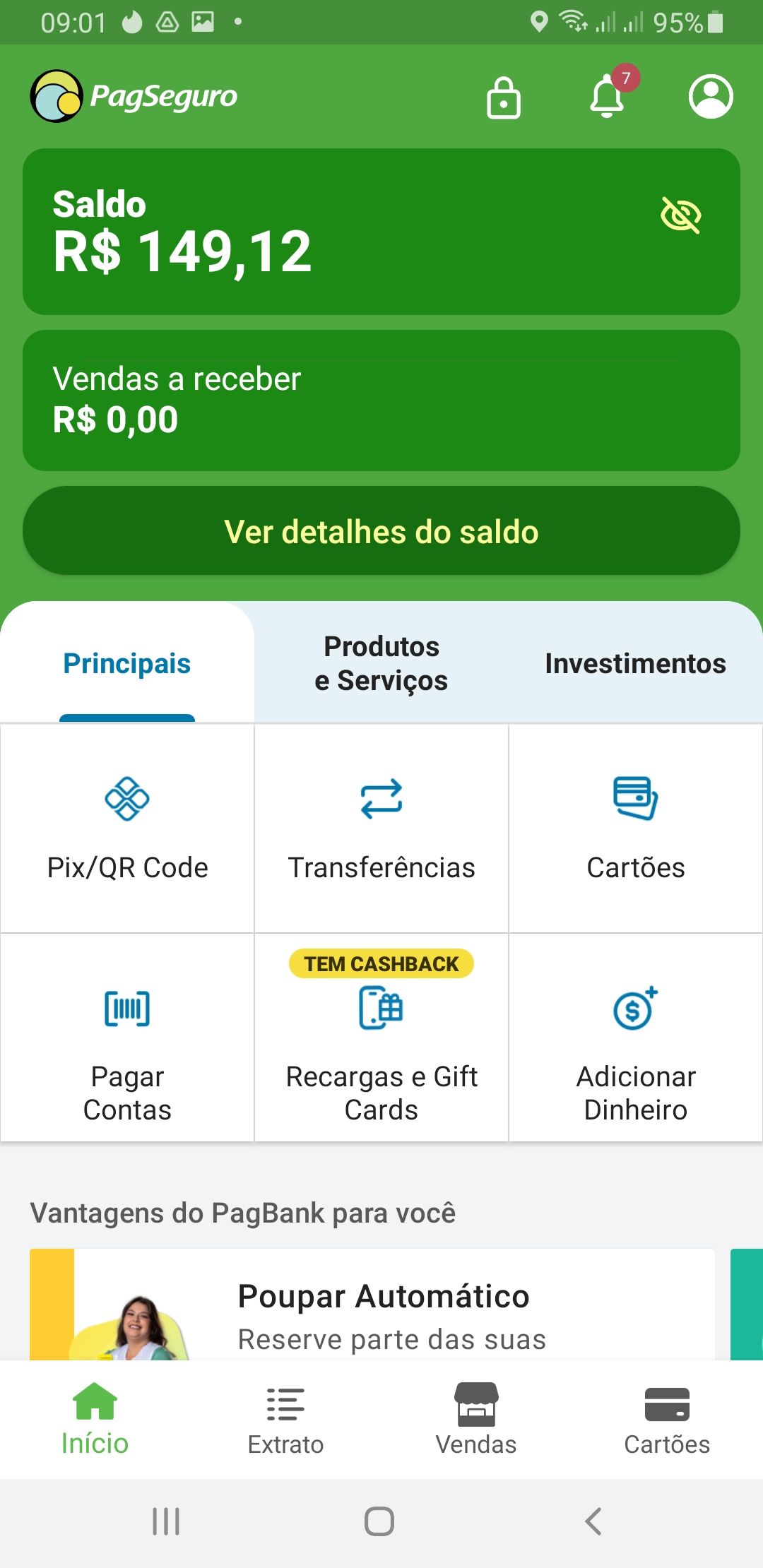Tap Ver detalhes do saldo button
The image size is (763, 1568).
381,531
